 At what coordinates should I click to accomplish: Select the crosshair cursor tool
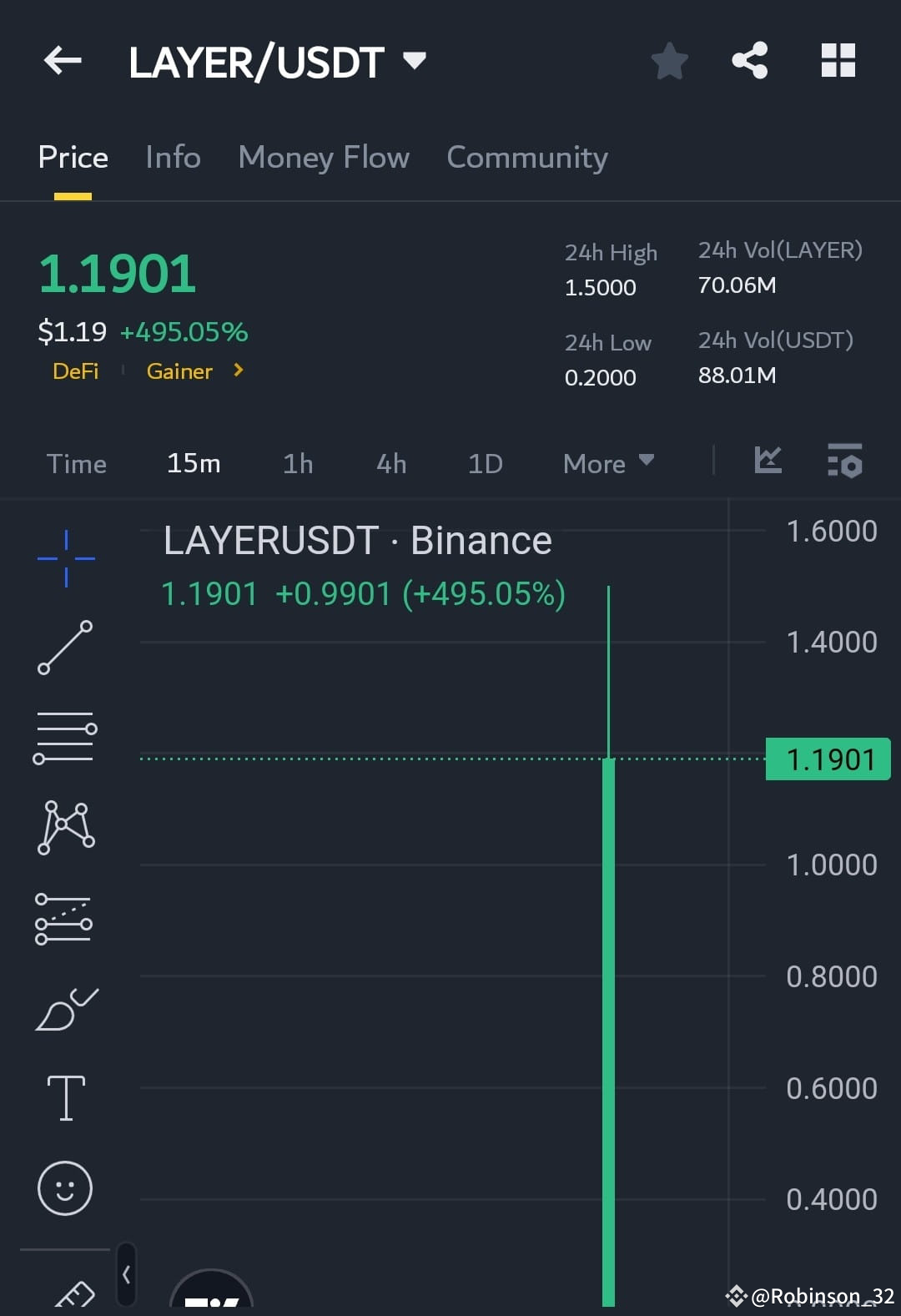(65, 557)
